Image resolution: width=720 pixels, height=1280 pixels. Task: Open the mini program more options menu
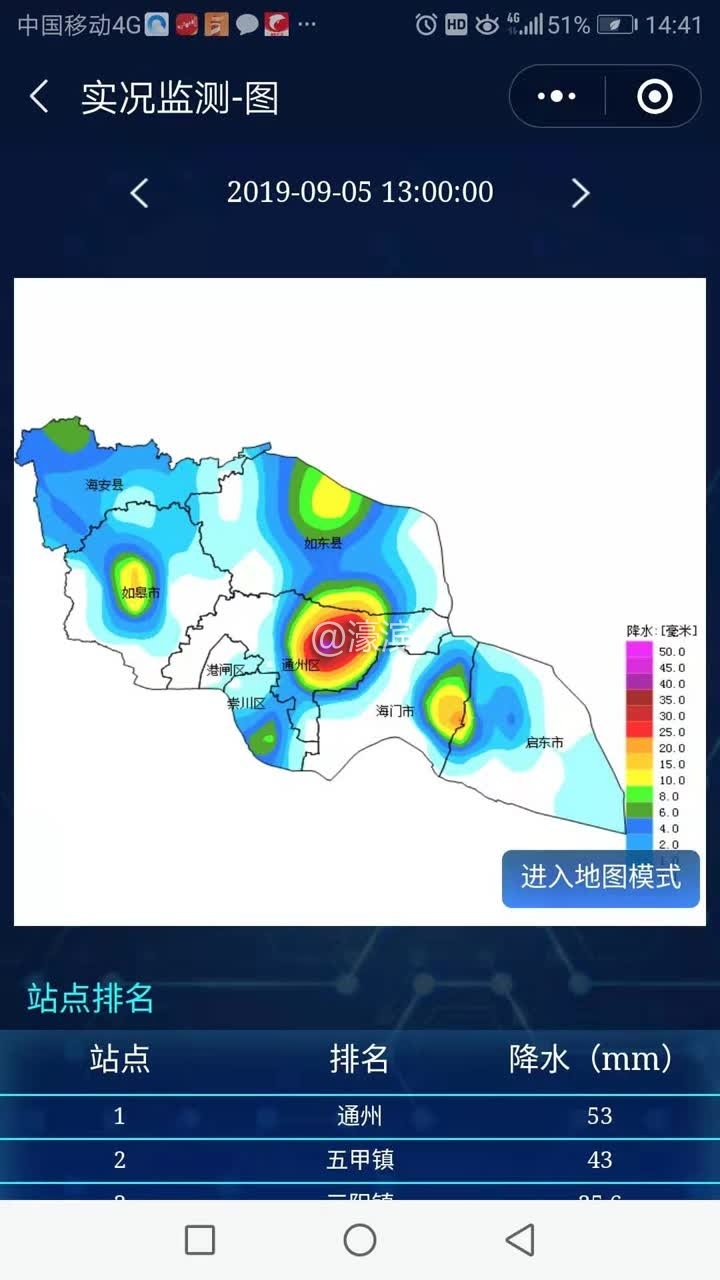(557, 97)
